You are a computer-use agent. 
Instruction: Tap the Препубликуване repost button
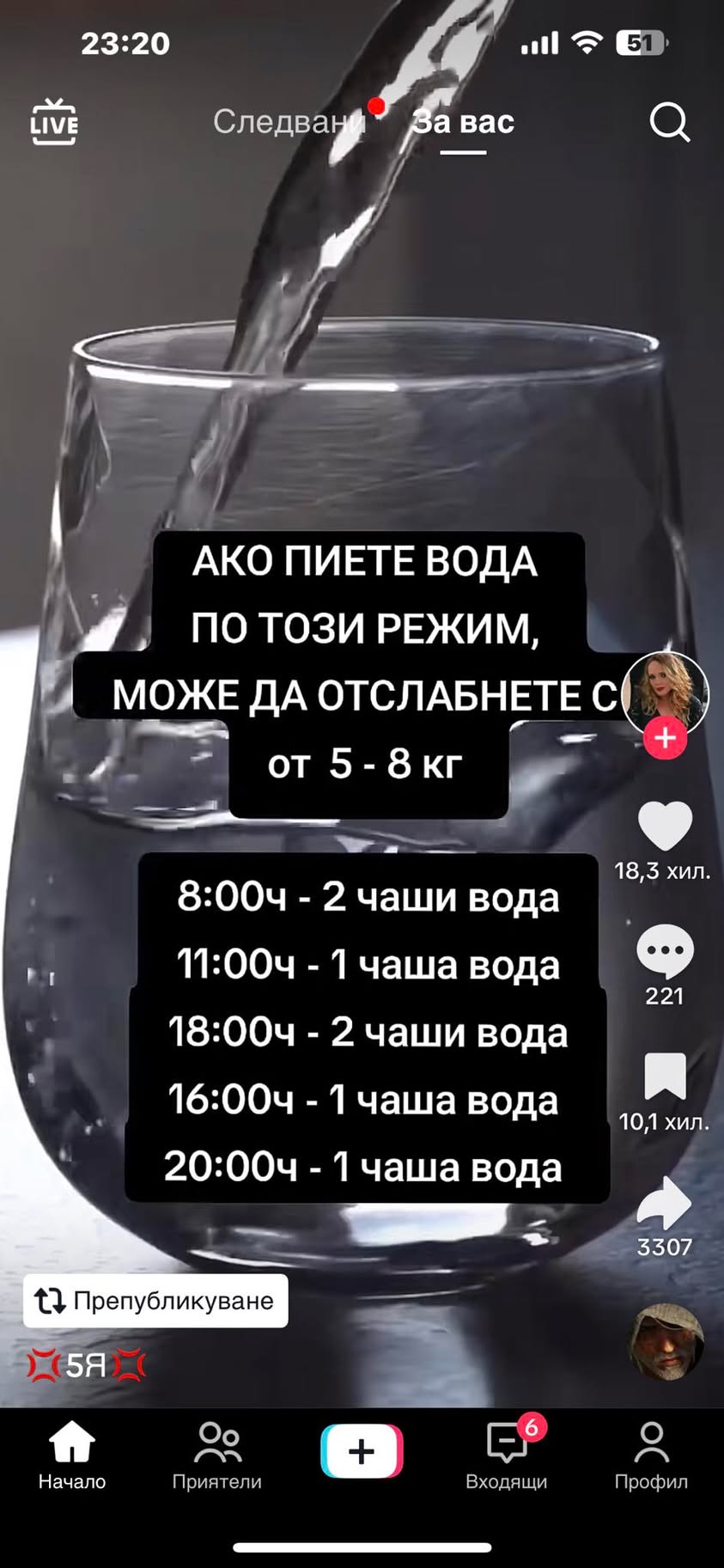pyautogui.click(x=155, y=1301)
